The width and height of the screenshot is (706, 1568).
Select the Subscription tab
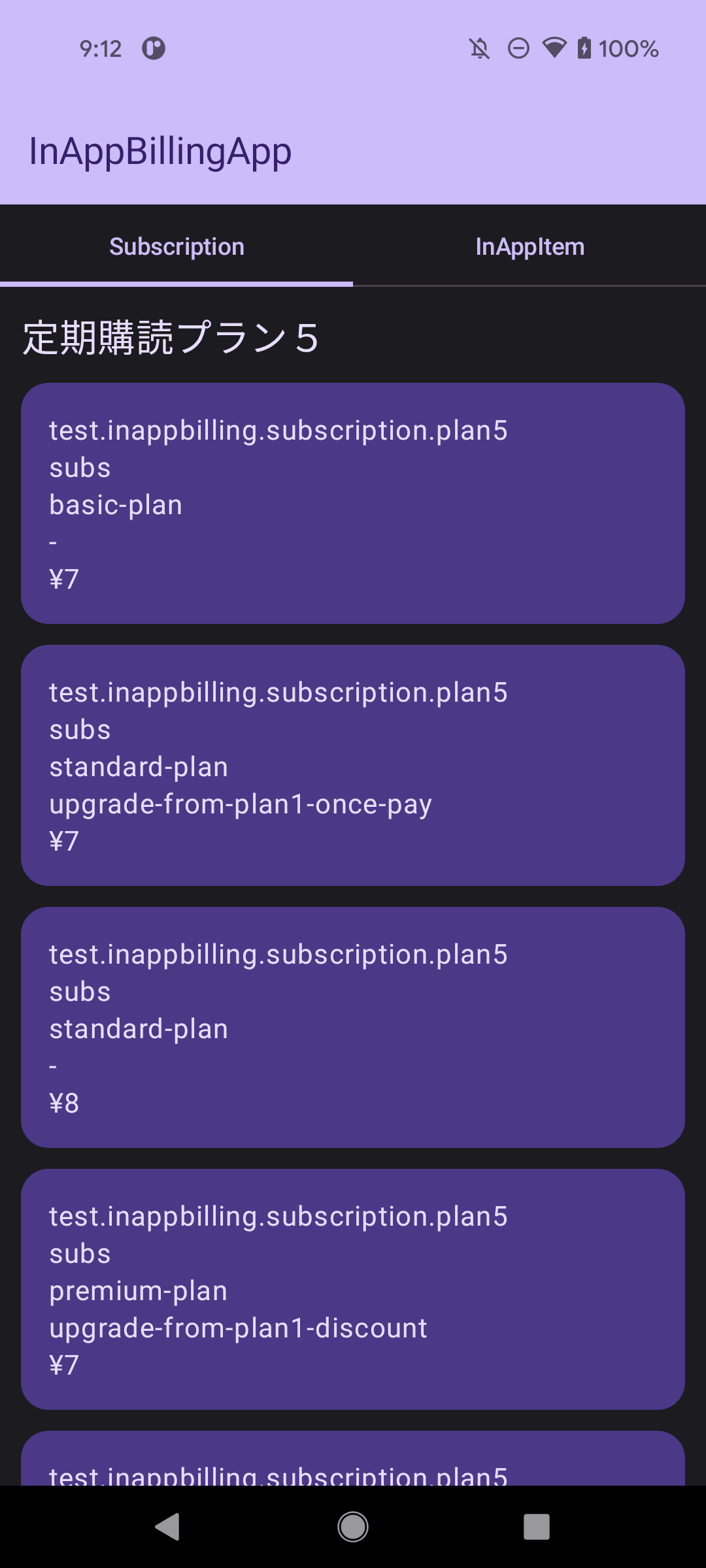(x=176, y=246)
